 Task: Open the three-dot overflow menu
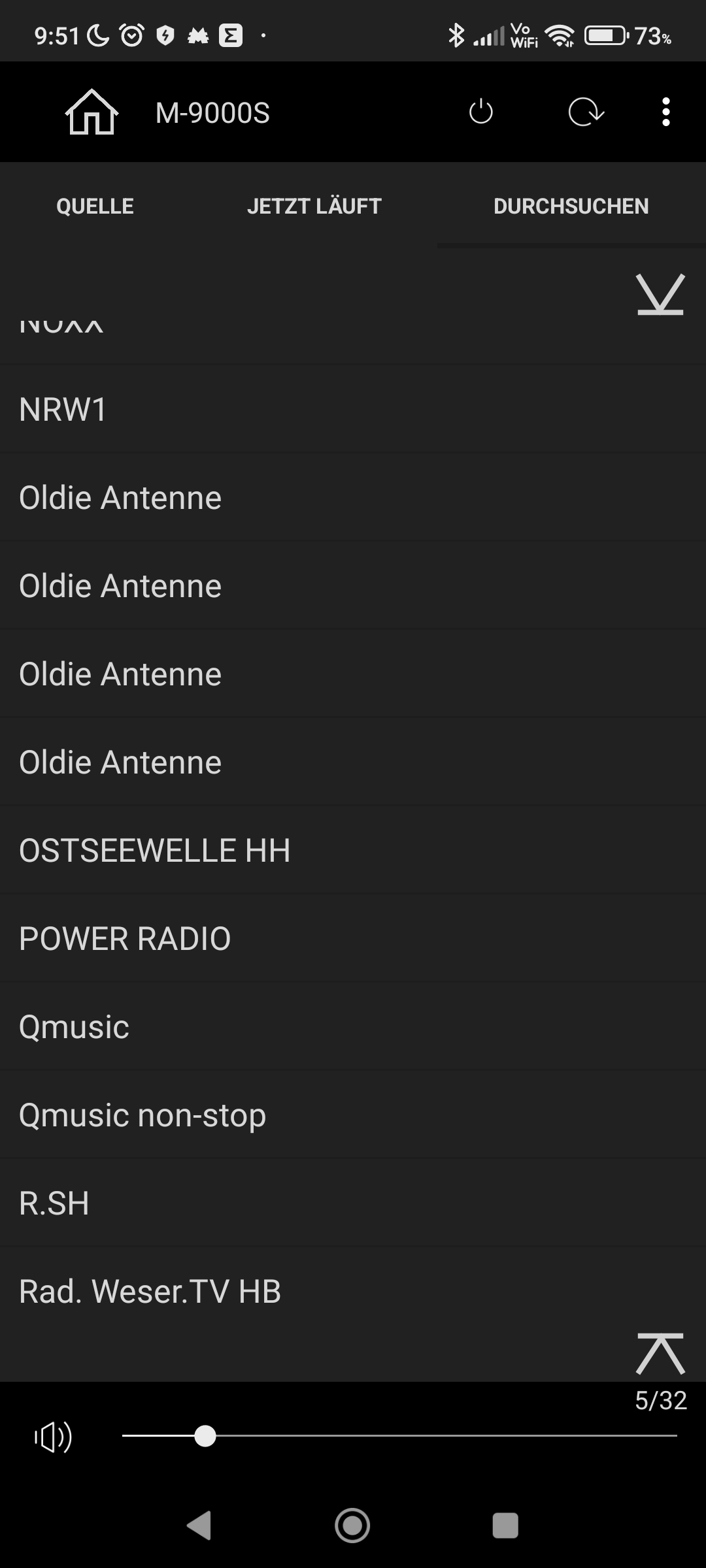665,112
